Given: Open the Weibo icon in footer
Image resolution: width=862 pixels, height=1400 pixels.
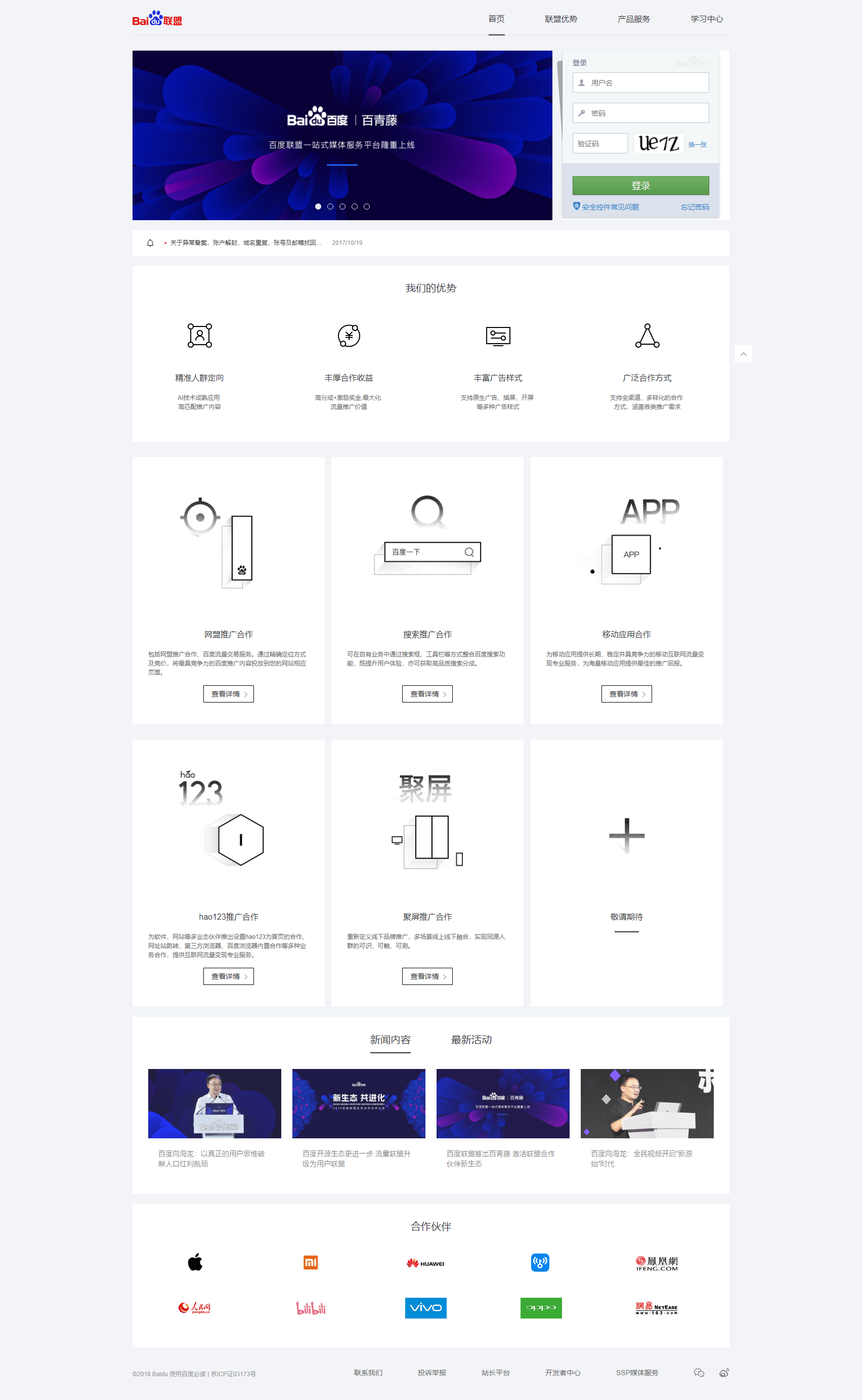Looking at the screenshot, I should (724, 1373).
